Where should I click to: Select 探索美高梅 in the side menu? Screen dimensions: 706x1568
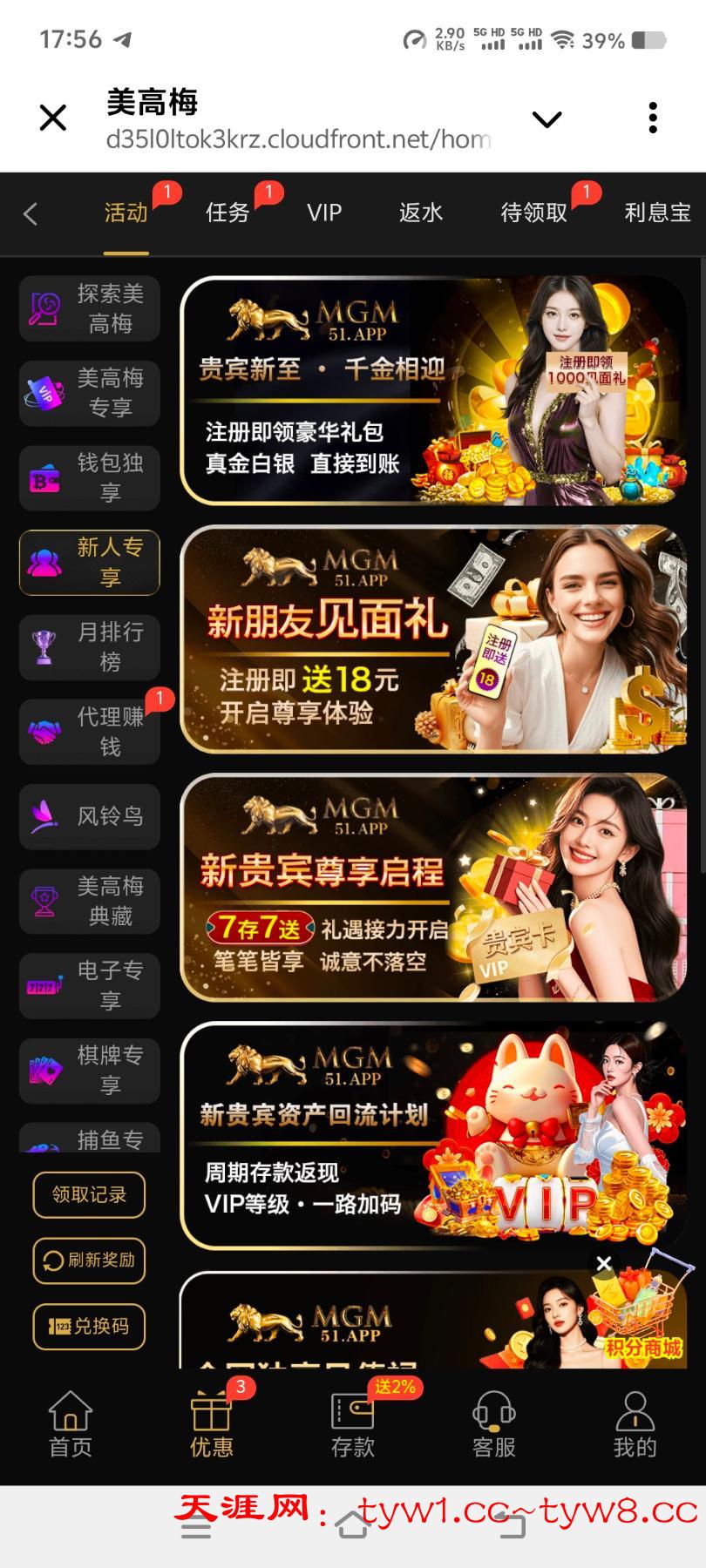point(90,308)
